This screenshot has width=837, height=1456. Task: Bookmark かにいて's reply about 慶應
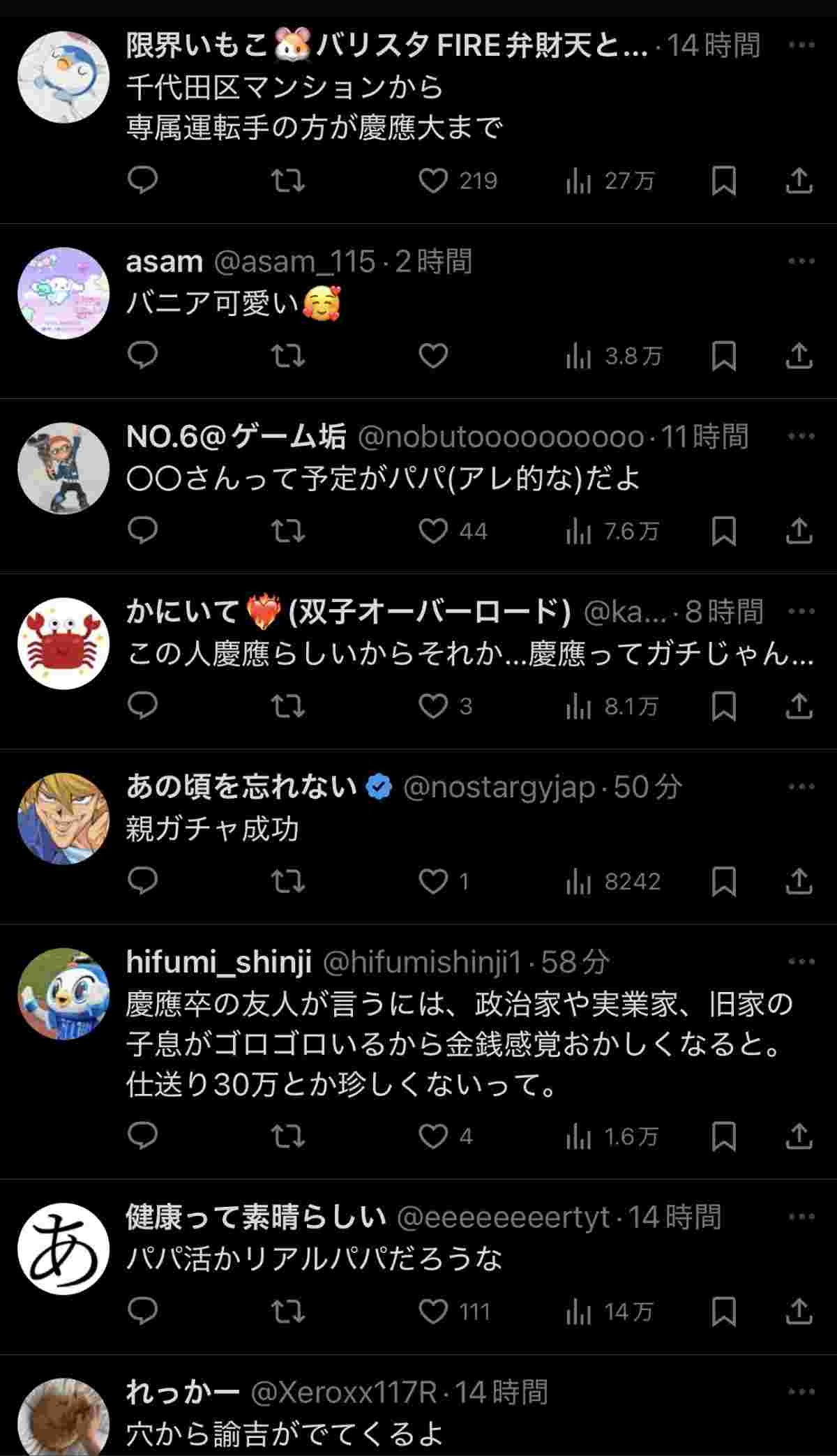pos(724,707)
